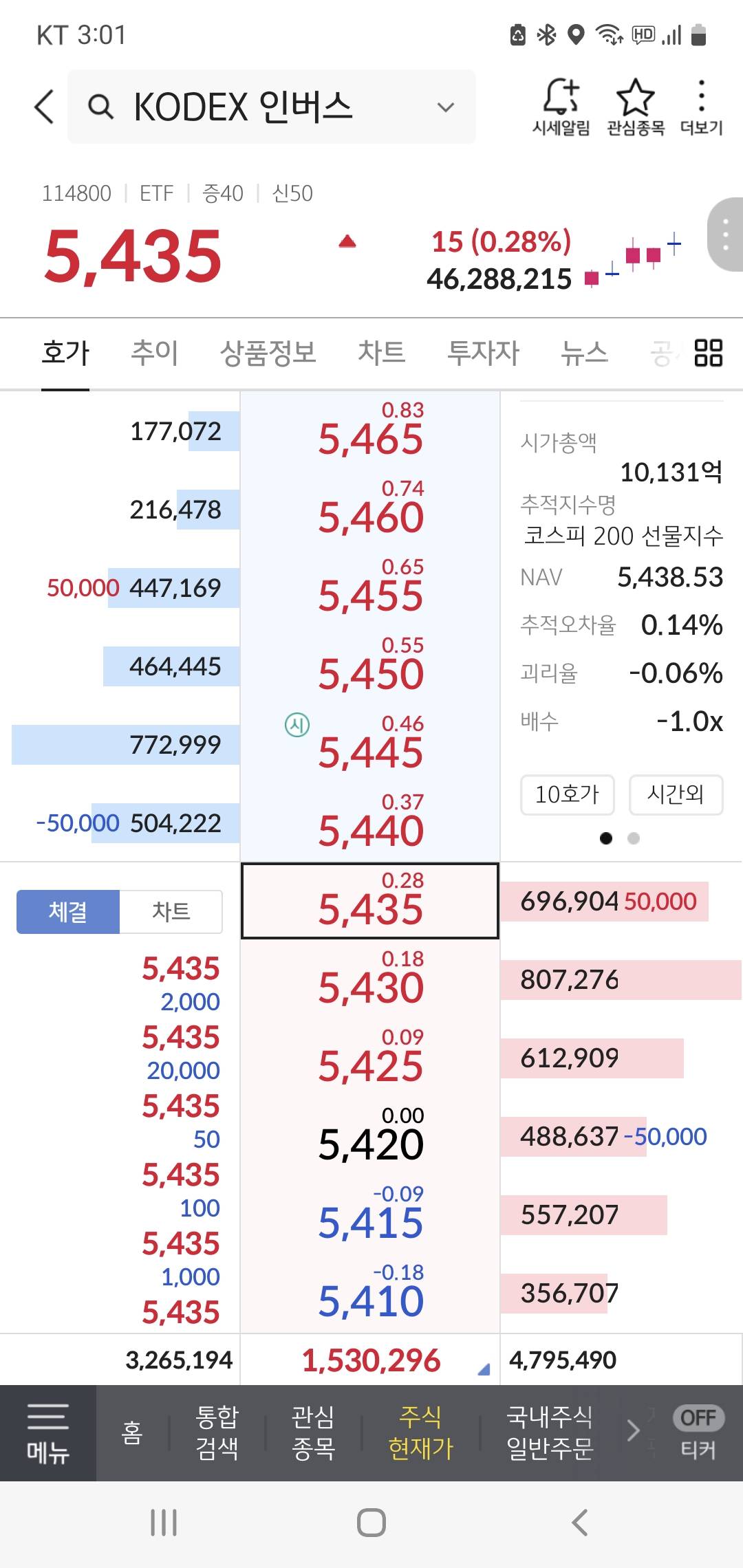
Task: Switch to the 뉴스 tab
Action: (584, 353)
